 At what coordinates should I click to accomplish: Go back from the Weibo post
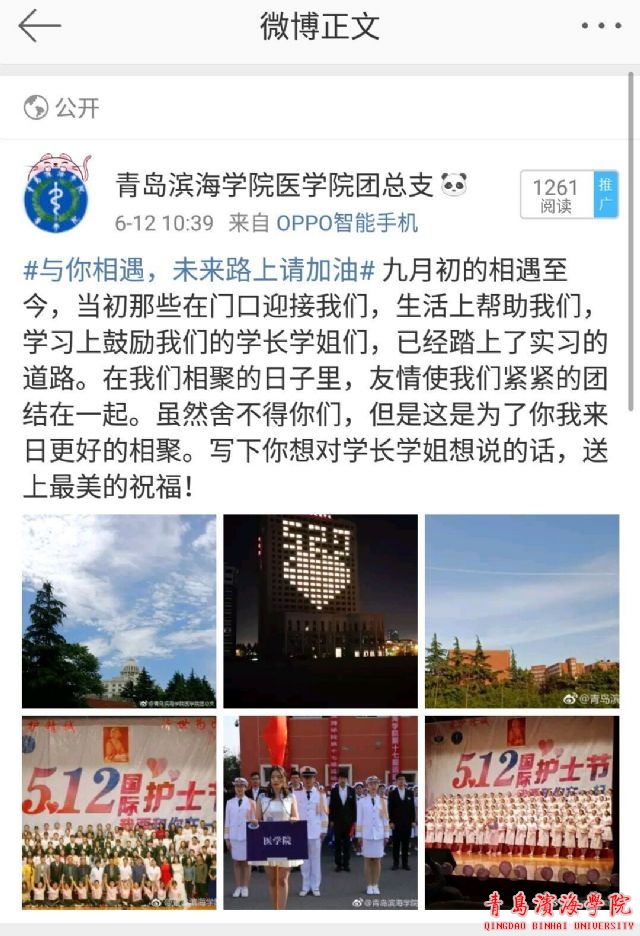(40, 27)
